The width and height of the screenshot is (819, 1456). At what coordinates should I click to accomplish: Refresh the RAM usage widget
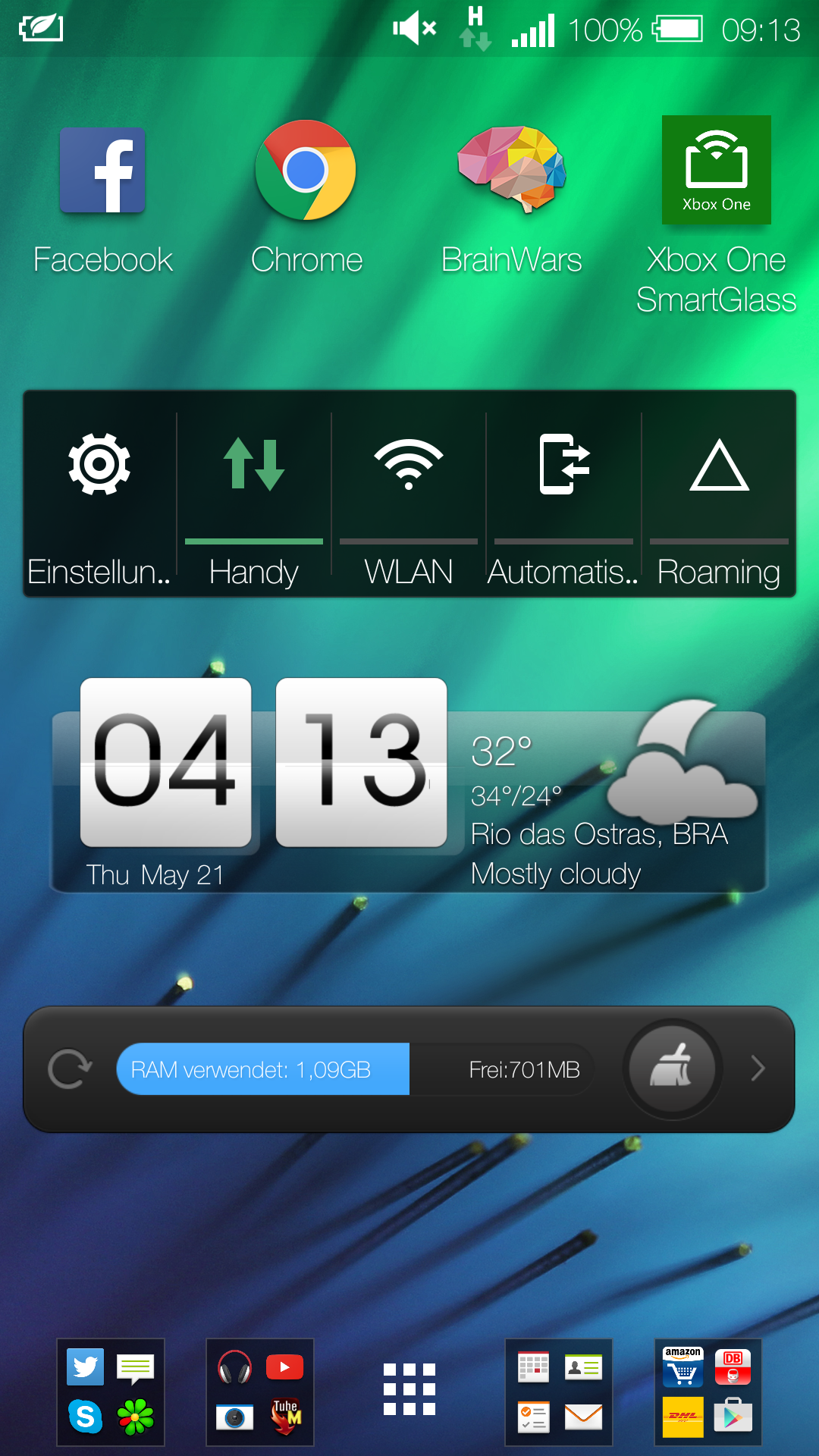click(70, 1069)
